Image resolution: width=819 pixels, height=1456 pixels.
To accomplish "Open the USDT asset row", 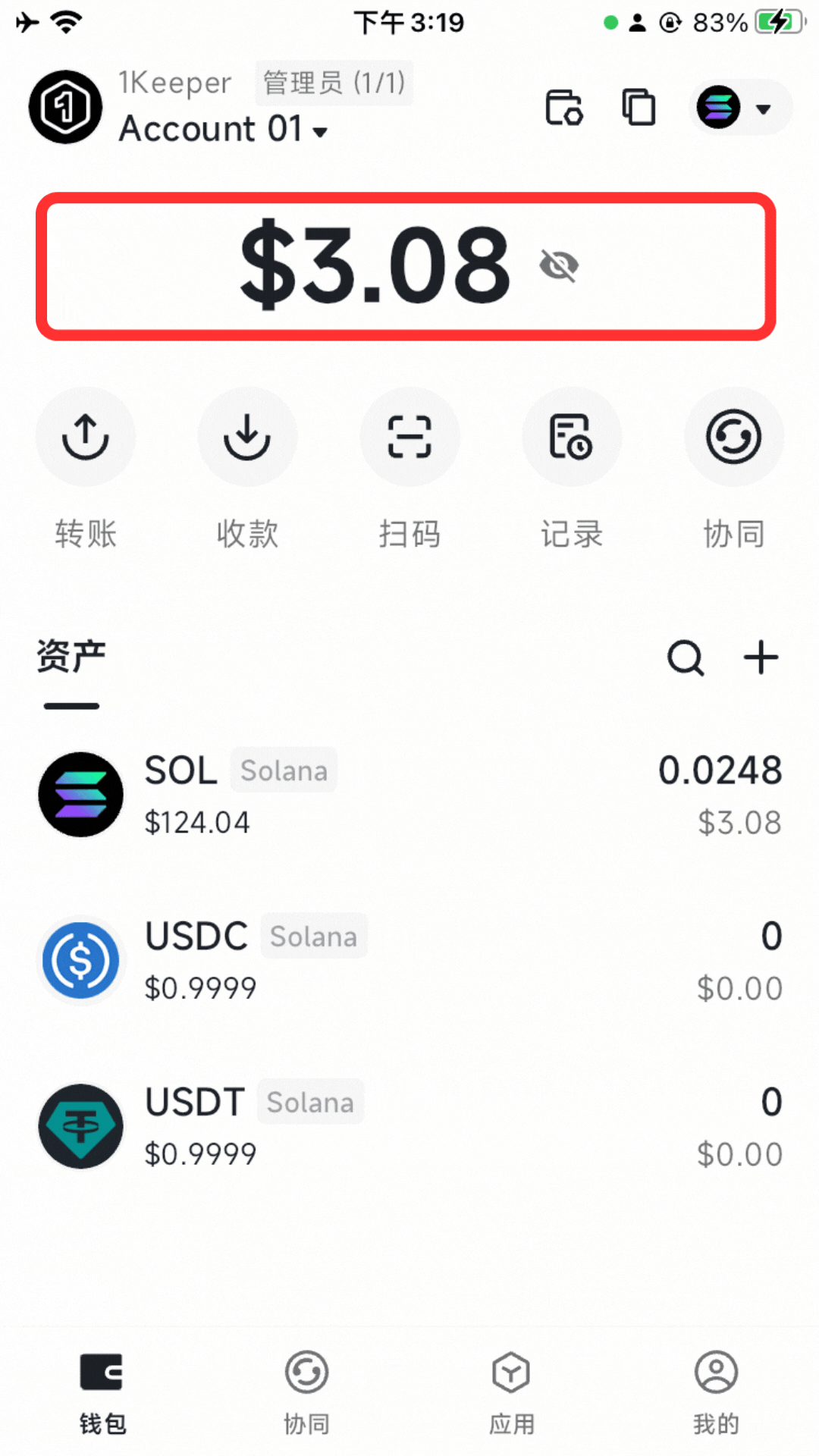I will (x=409, y=1127).
